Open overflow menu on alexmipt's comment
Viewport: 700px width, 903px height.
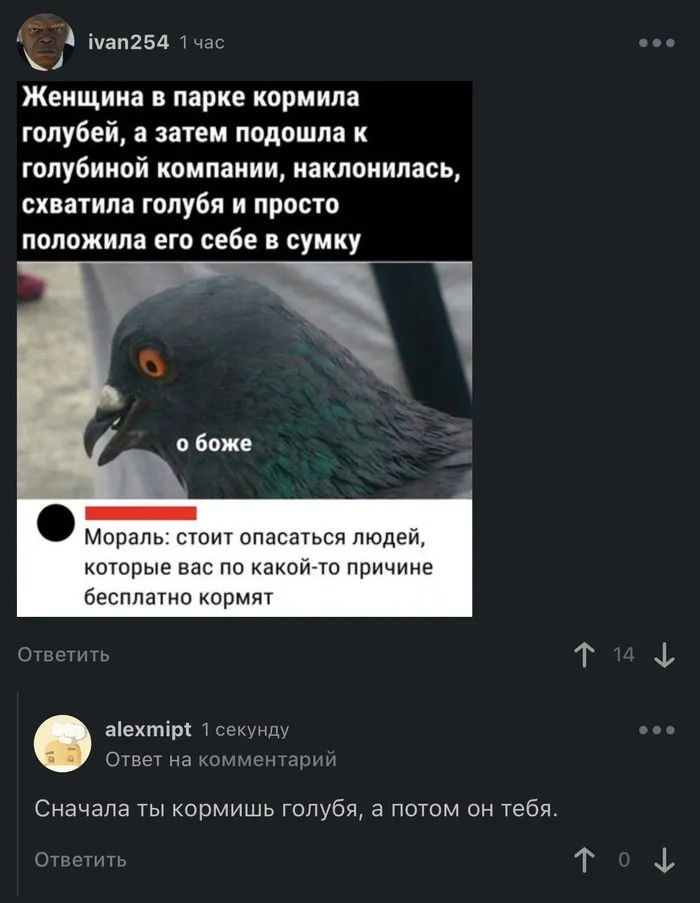(656, 731)
